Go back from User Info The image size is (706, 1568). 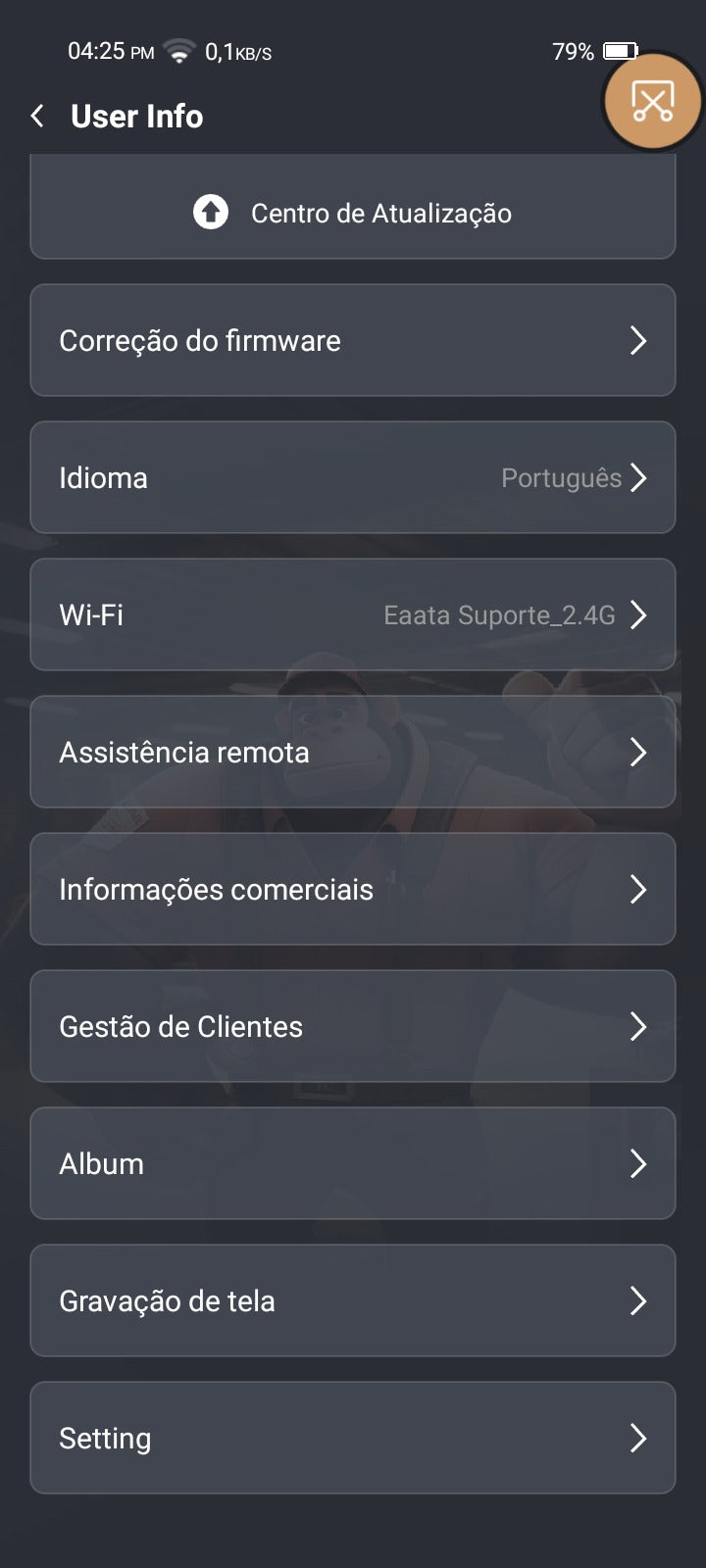coord(37,117)
